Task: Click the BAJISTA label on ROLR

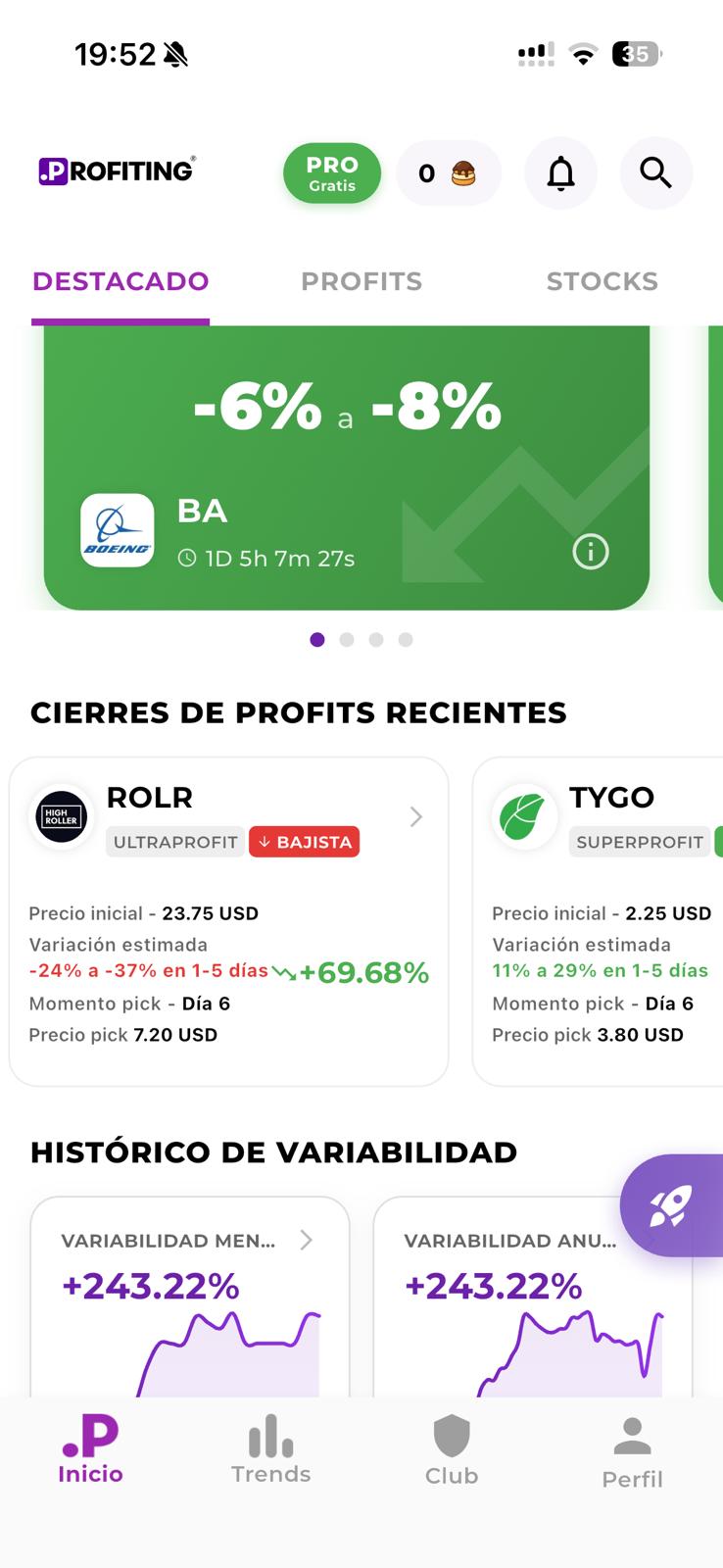Action: click(304, 841)
